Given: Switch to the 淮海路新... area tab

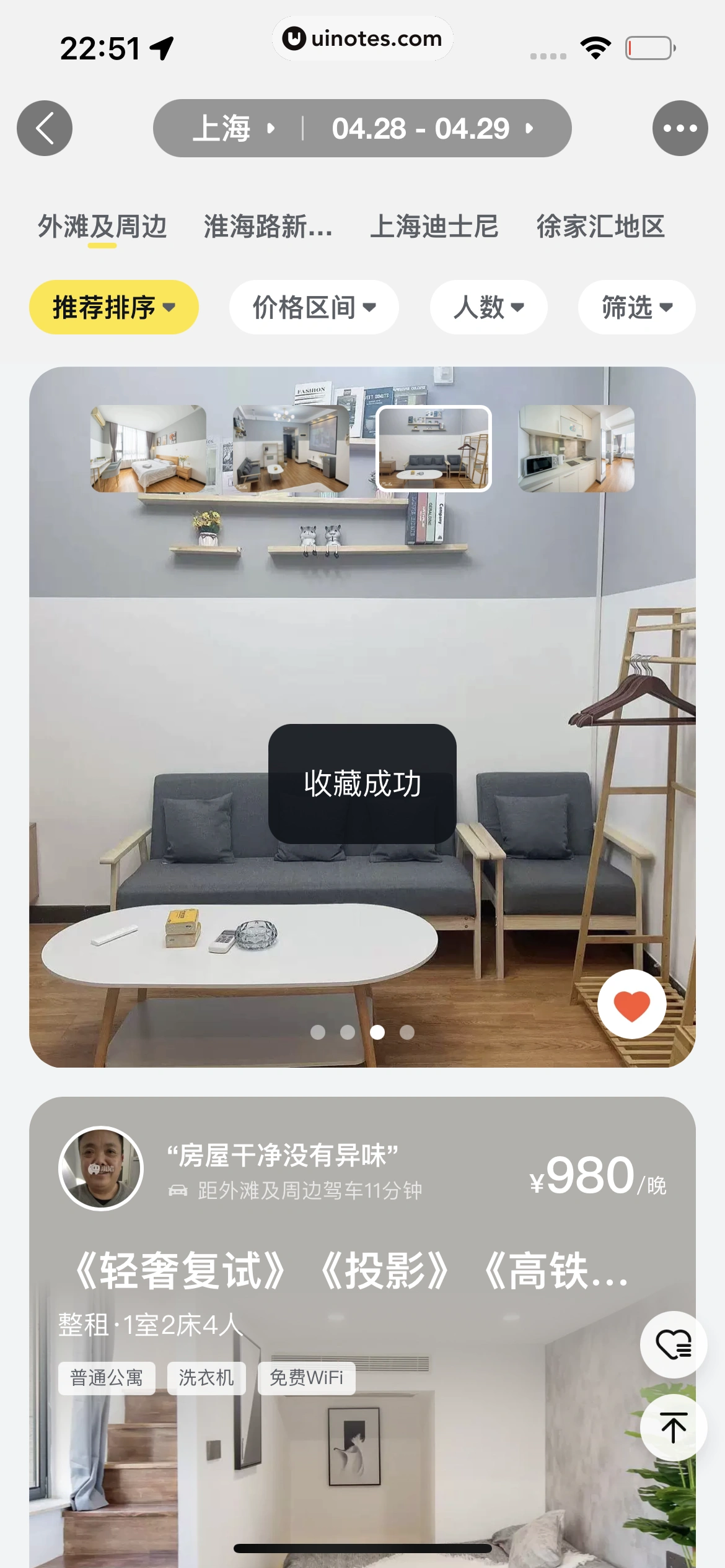Looking at the screenshot, I should click(268, 226).
